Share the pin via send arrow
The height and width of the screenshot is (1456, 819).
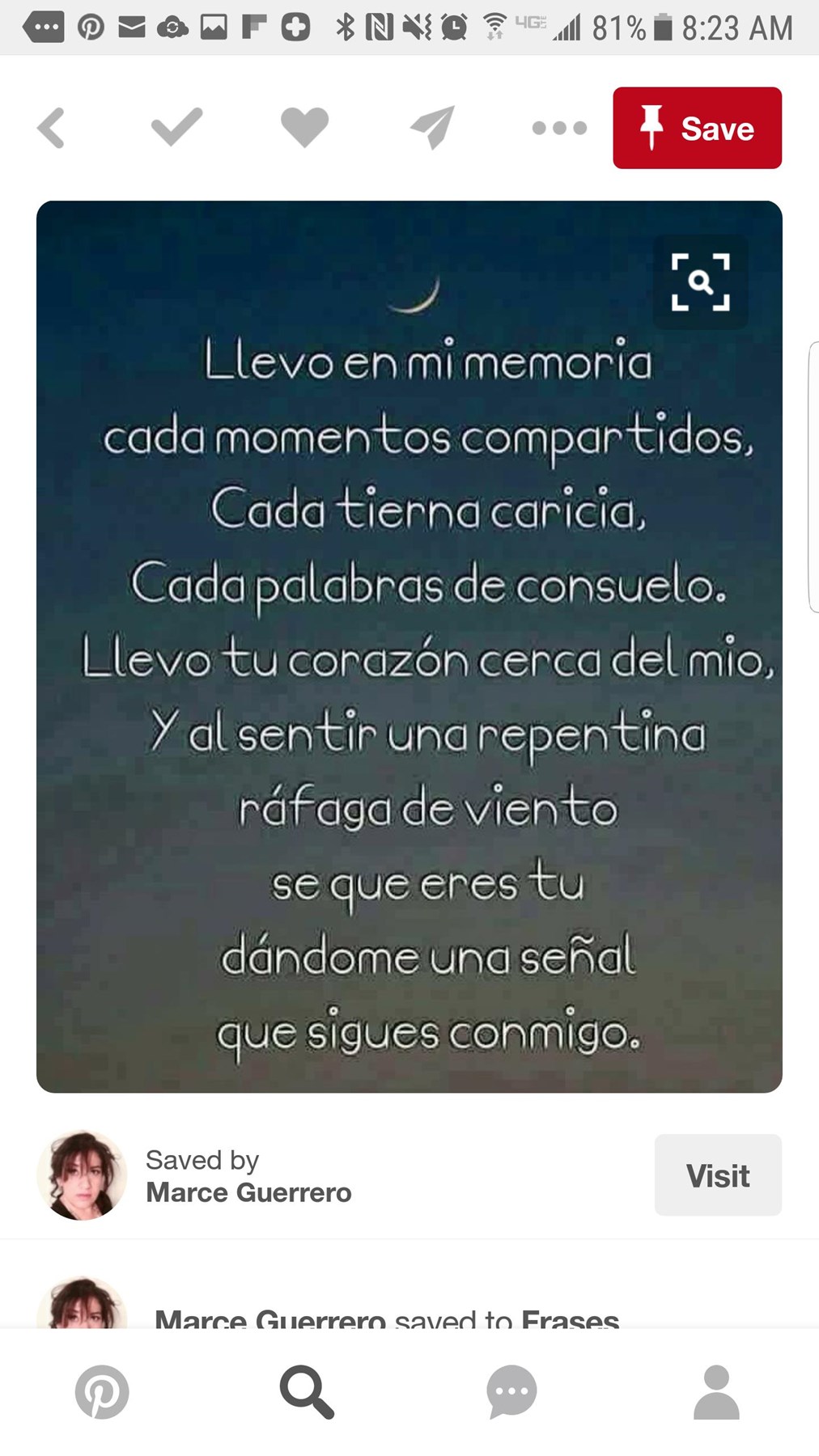tap(431, 128)
